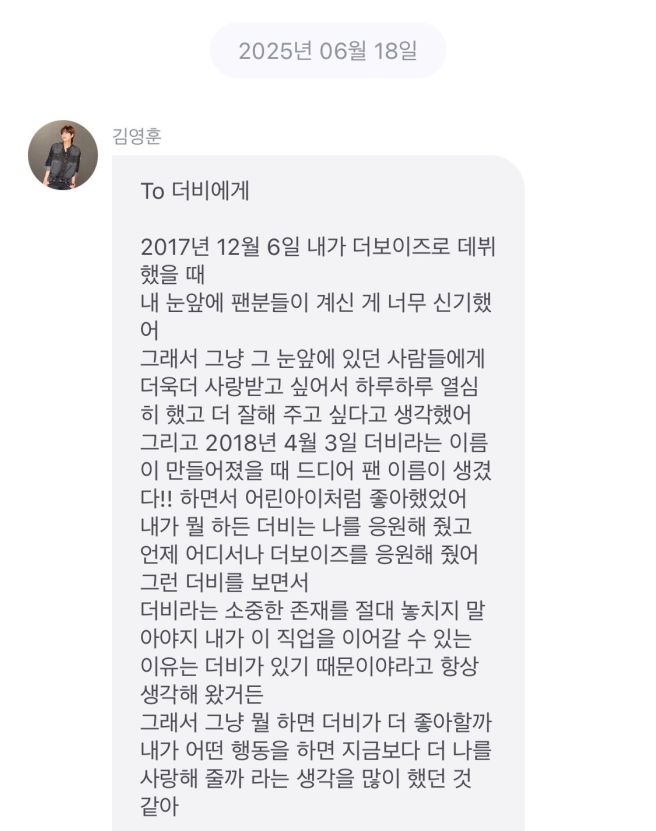
Task: Open 김영훈's profile picture
Action: pyautogui.click(x=63, y=155)
